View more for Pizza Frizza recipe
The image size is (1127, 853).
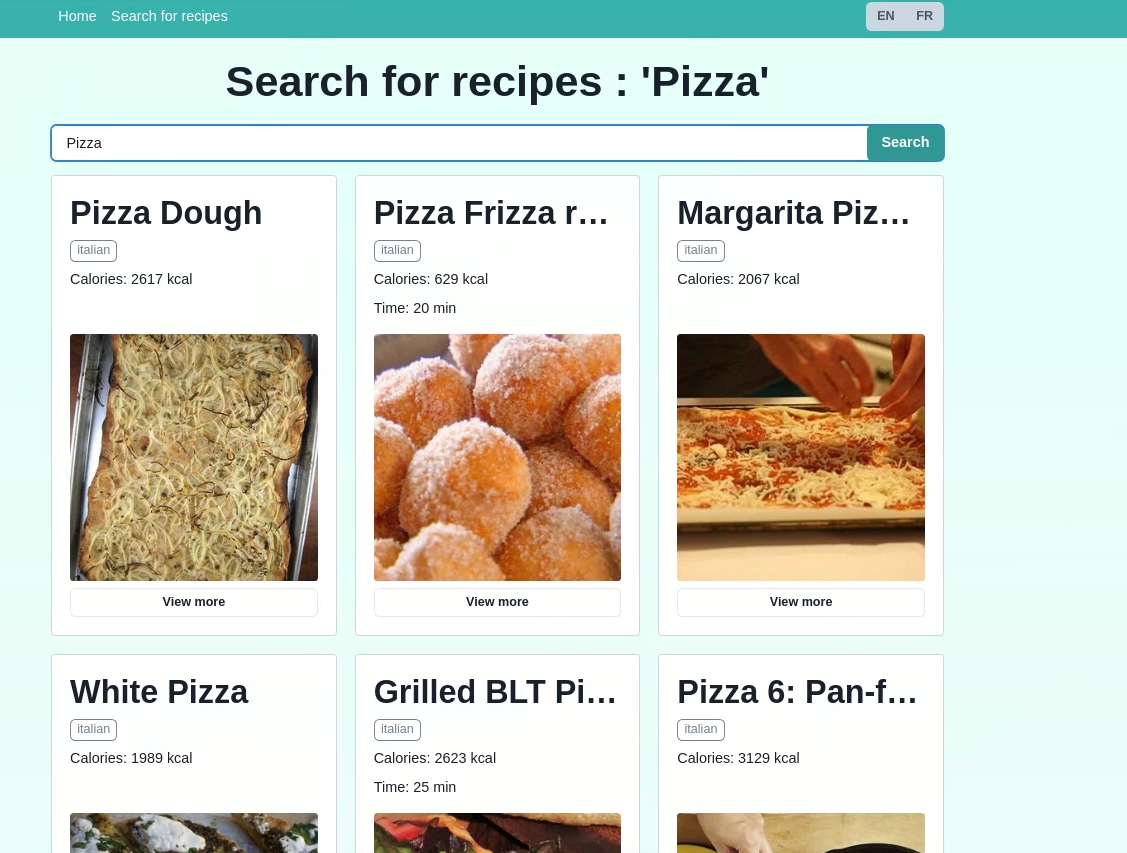tap(497, 602)
